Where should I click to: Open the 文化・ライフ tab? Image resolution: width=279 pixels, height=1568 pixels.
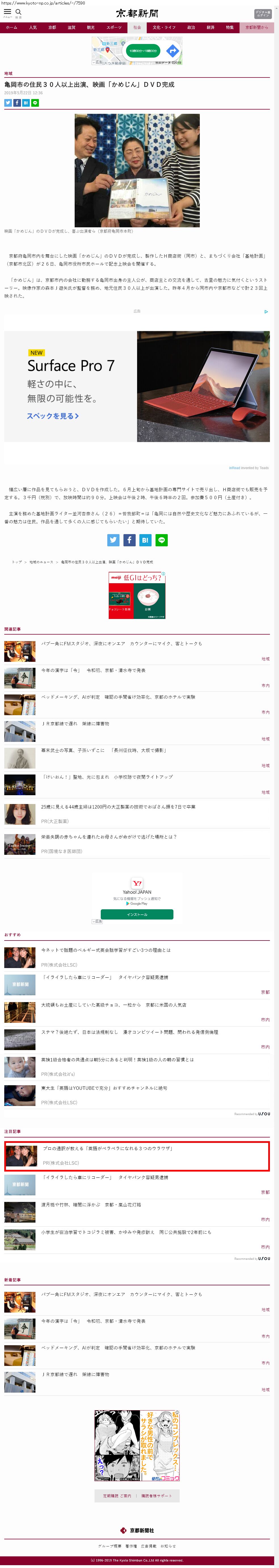164,28
